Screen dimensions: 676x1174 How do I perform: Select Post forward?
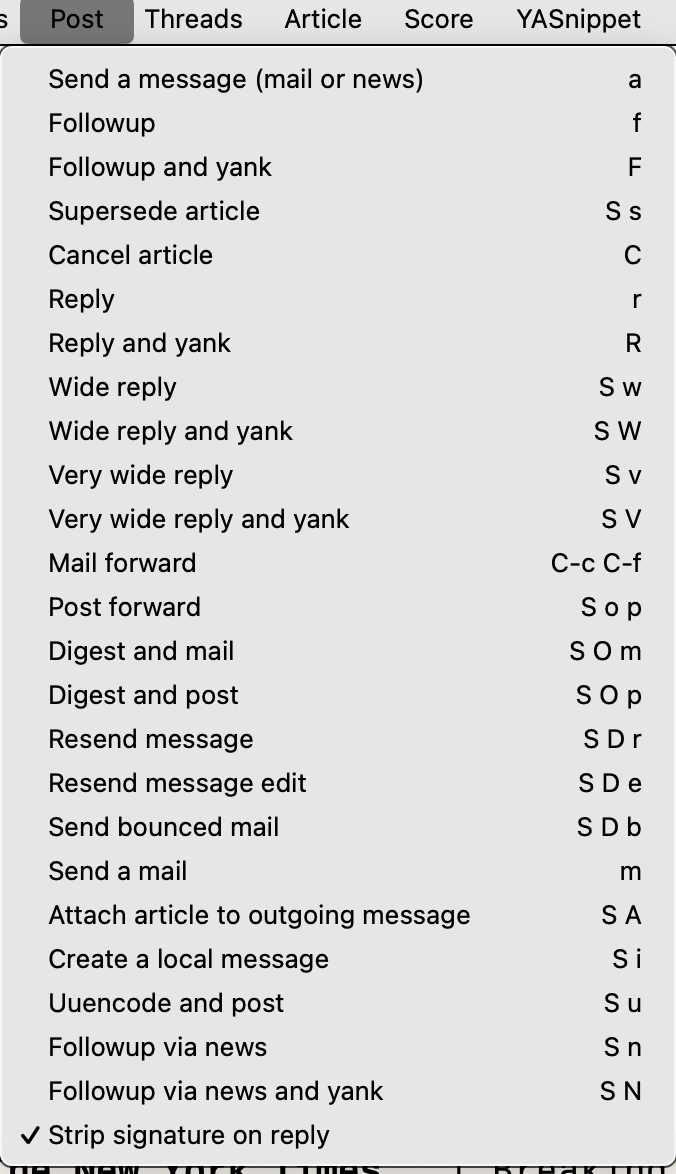338,607
